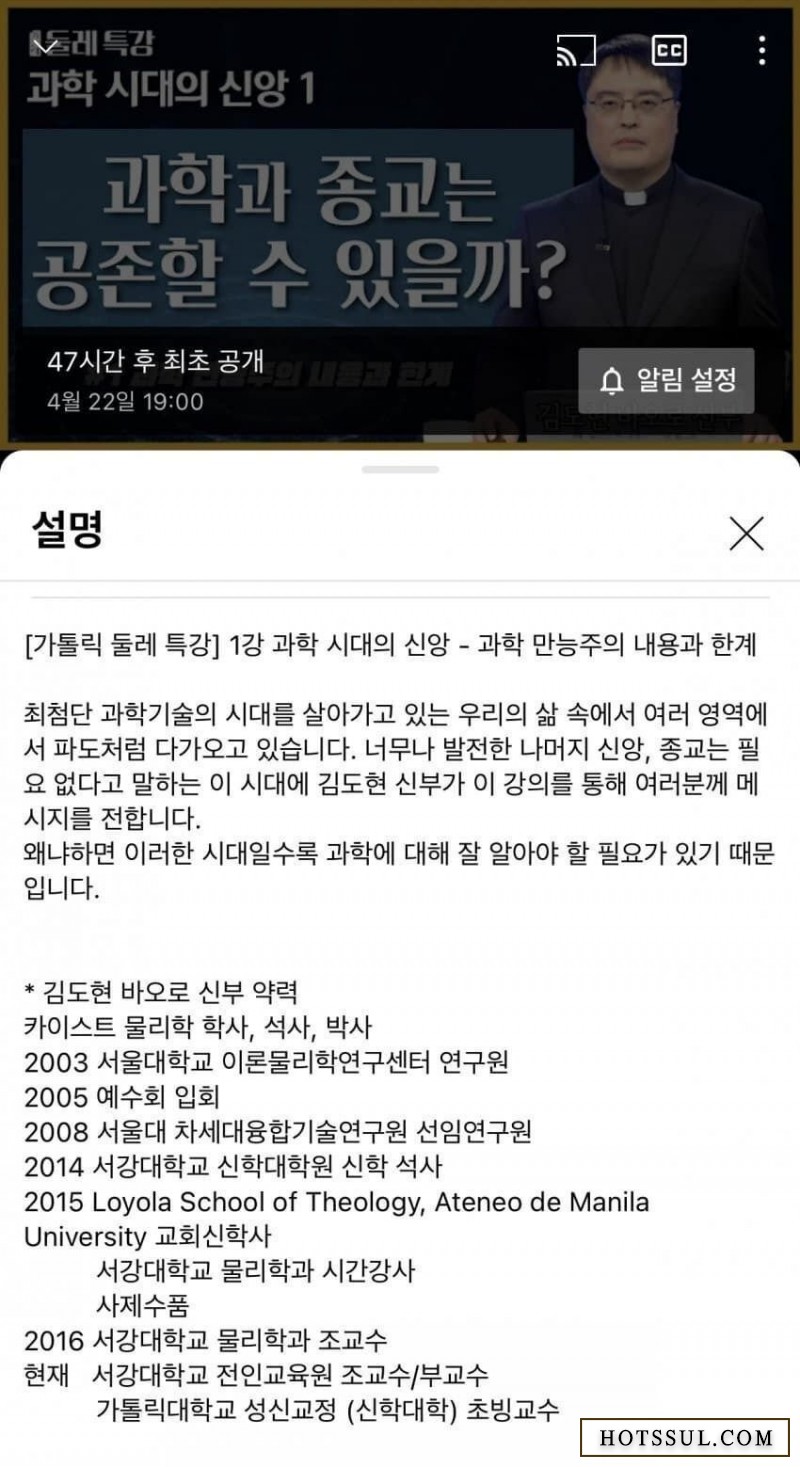Image resolution: width=800 pixels, height=1467 pixels.
Task: Cast the video to another device
Action: click(x=576, y=50)
